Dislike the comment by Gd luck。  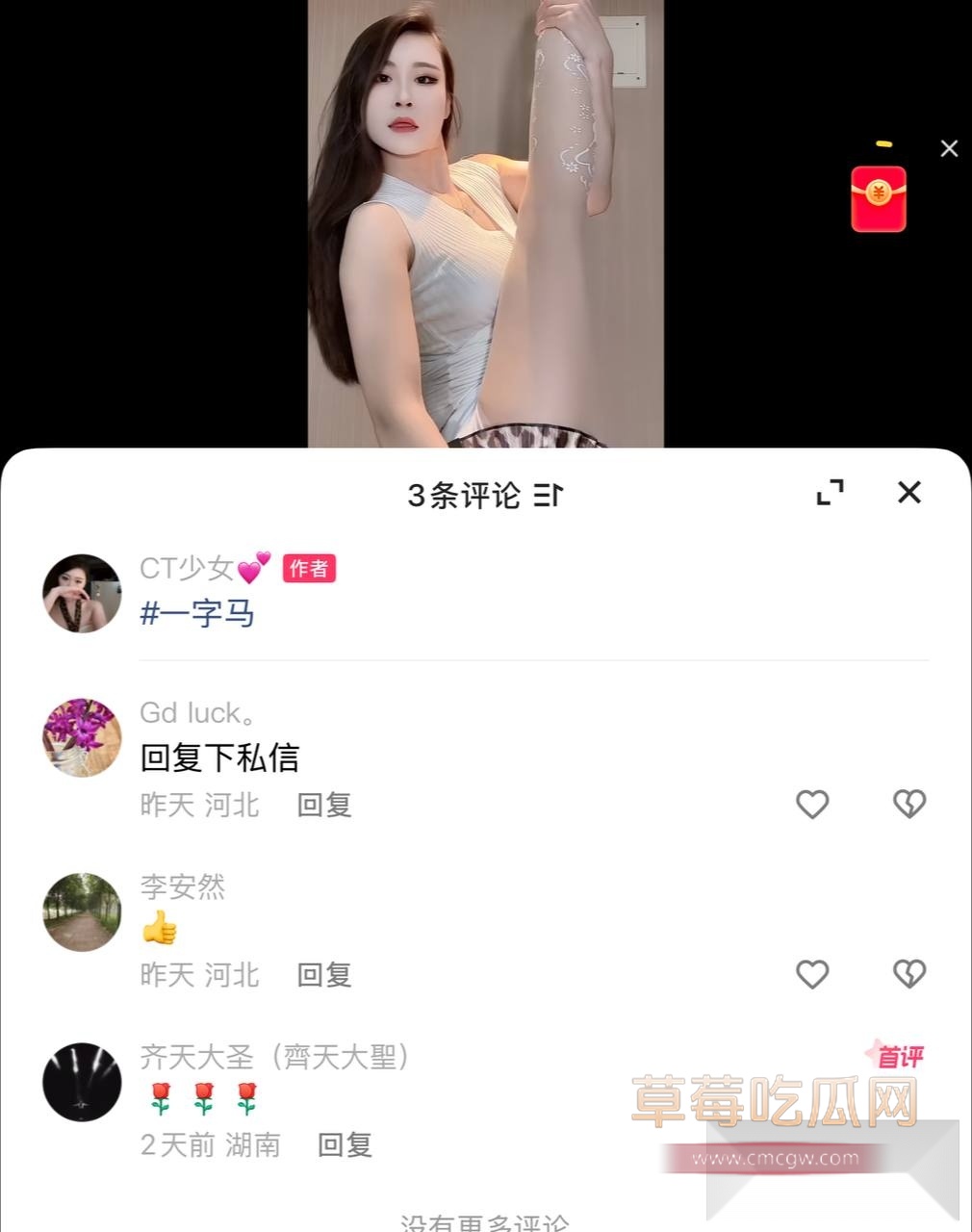click(x=908, y=804)
